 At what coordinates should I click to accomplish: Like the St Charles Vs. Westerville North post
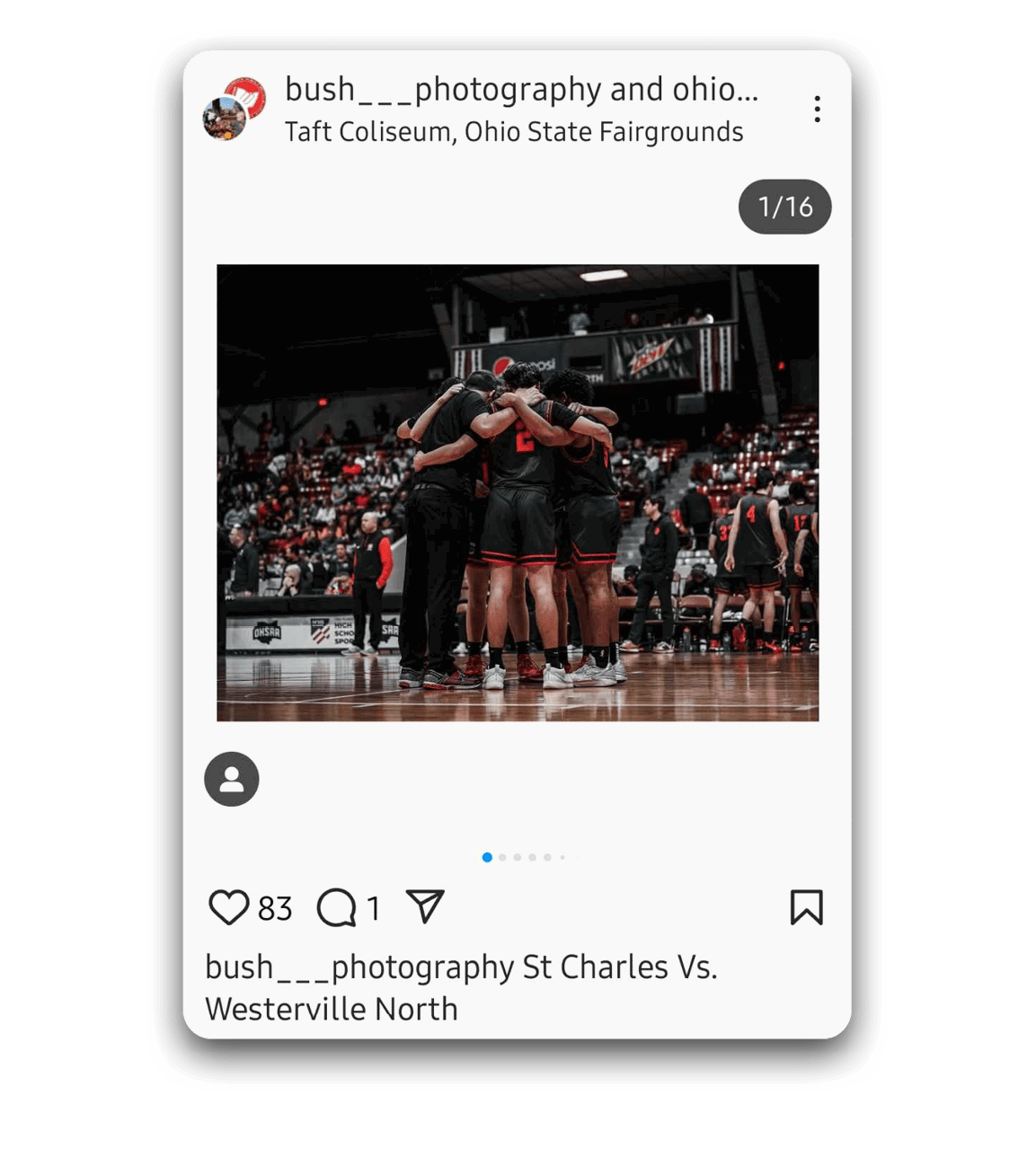point(228,907)
